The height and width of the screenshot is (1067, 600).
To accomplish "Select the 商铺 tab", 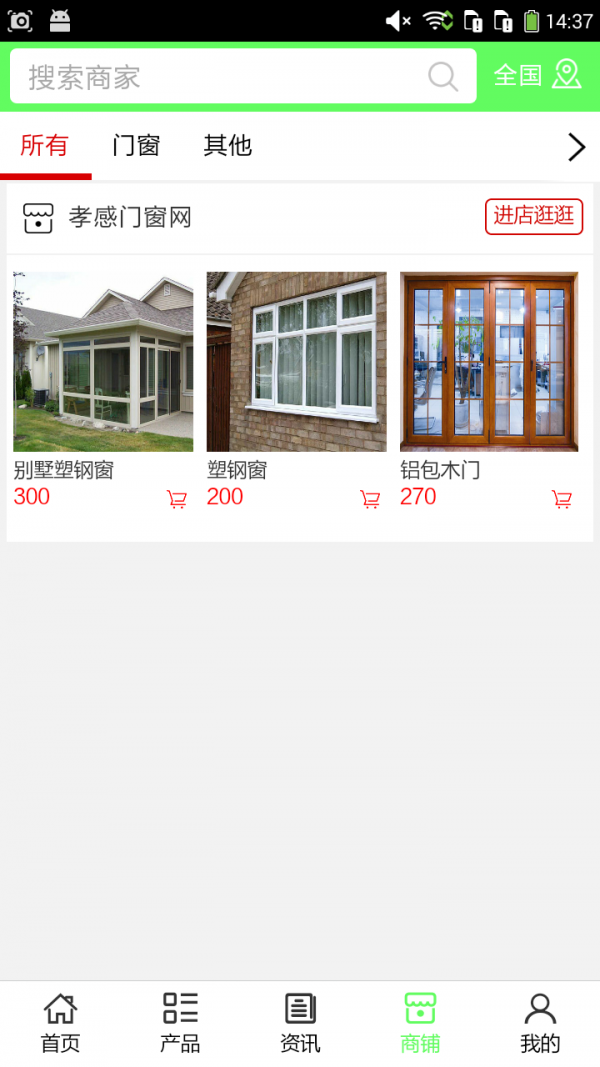I will click(420, 1023).
